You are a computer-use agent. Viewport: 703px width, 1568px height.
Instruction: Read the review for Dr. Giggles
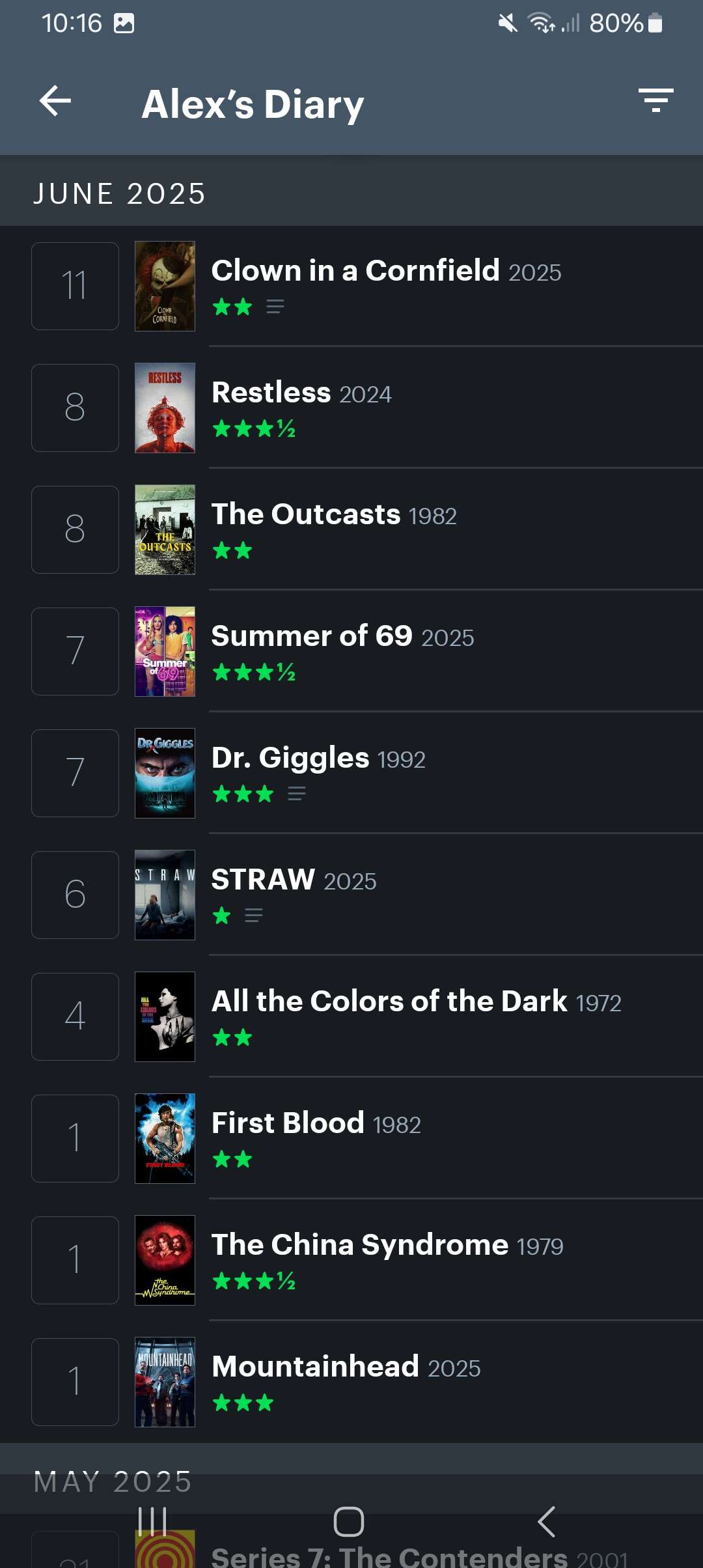coord(297,794)
